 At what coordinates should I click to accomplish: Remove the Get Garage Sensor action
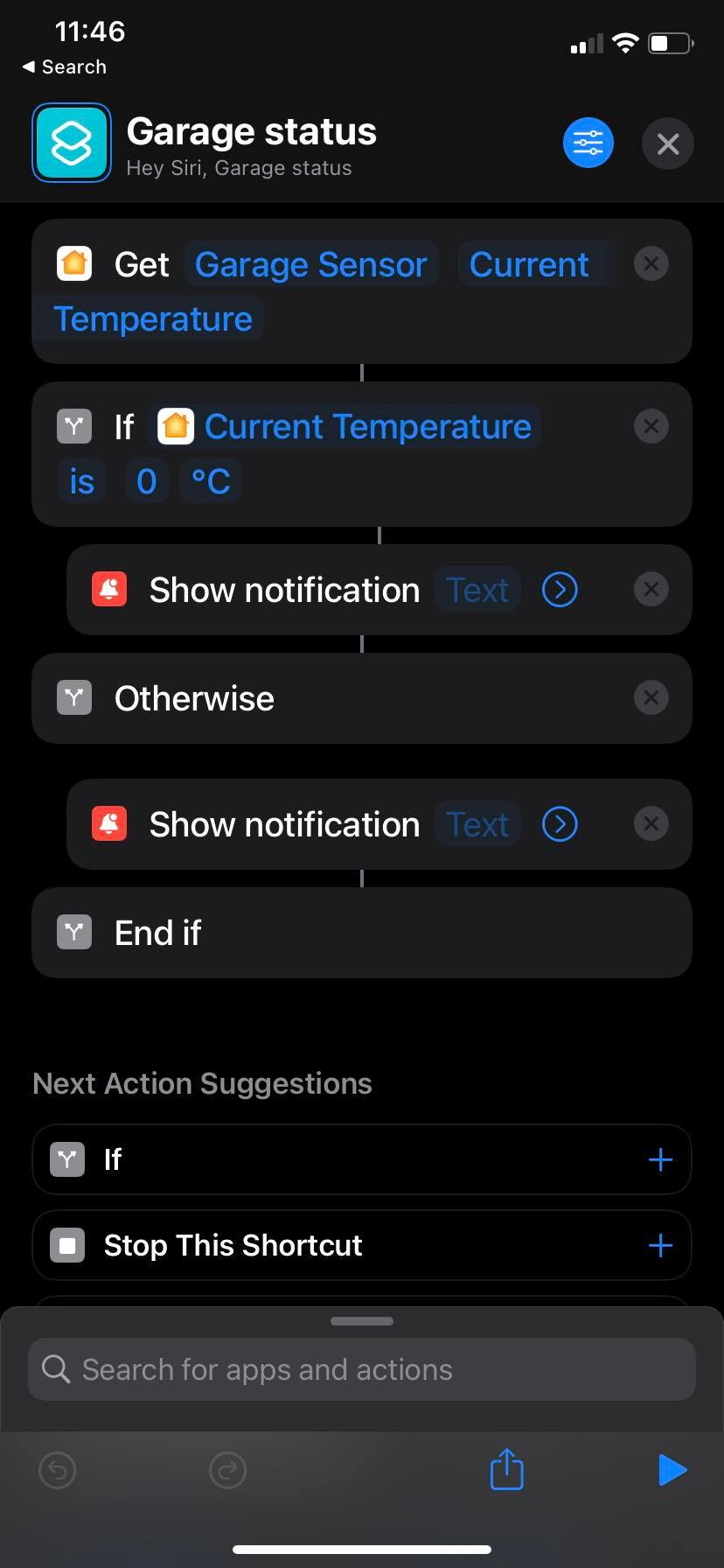[x=651, y=263]
